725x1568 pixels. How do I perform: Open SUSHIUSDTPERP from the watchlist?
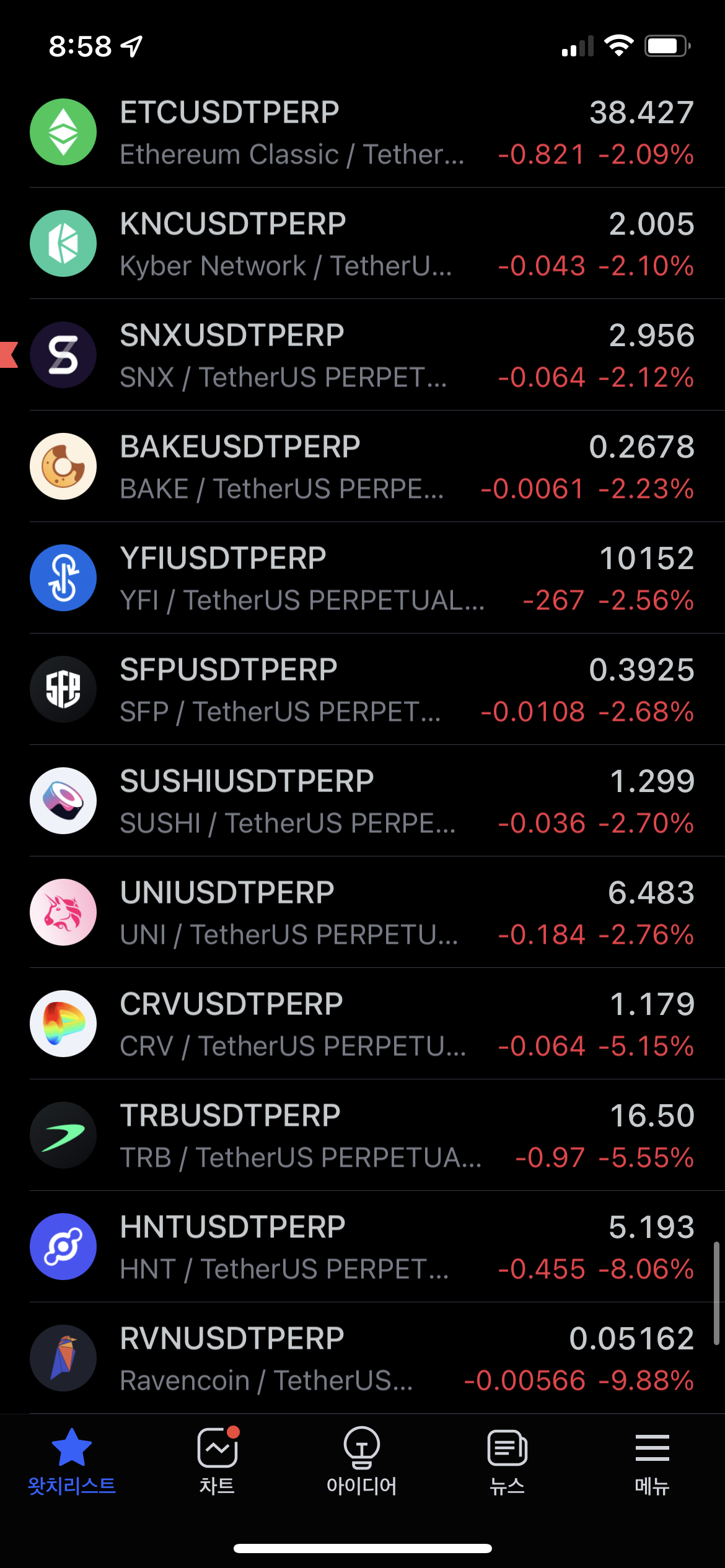tap(362, 801)
